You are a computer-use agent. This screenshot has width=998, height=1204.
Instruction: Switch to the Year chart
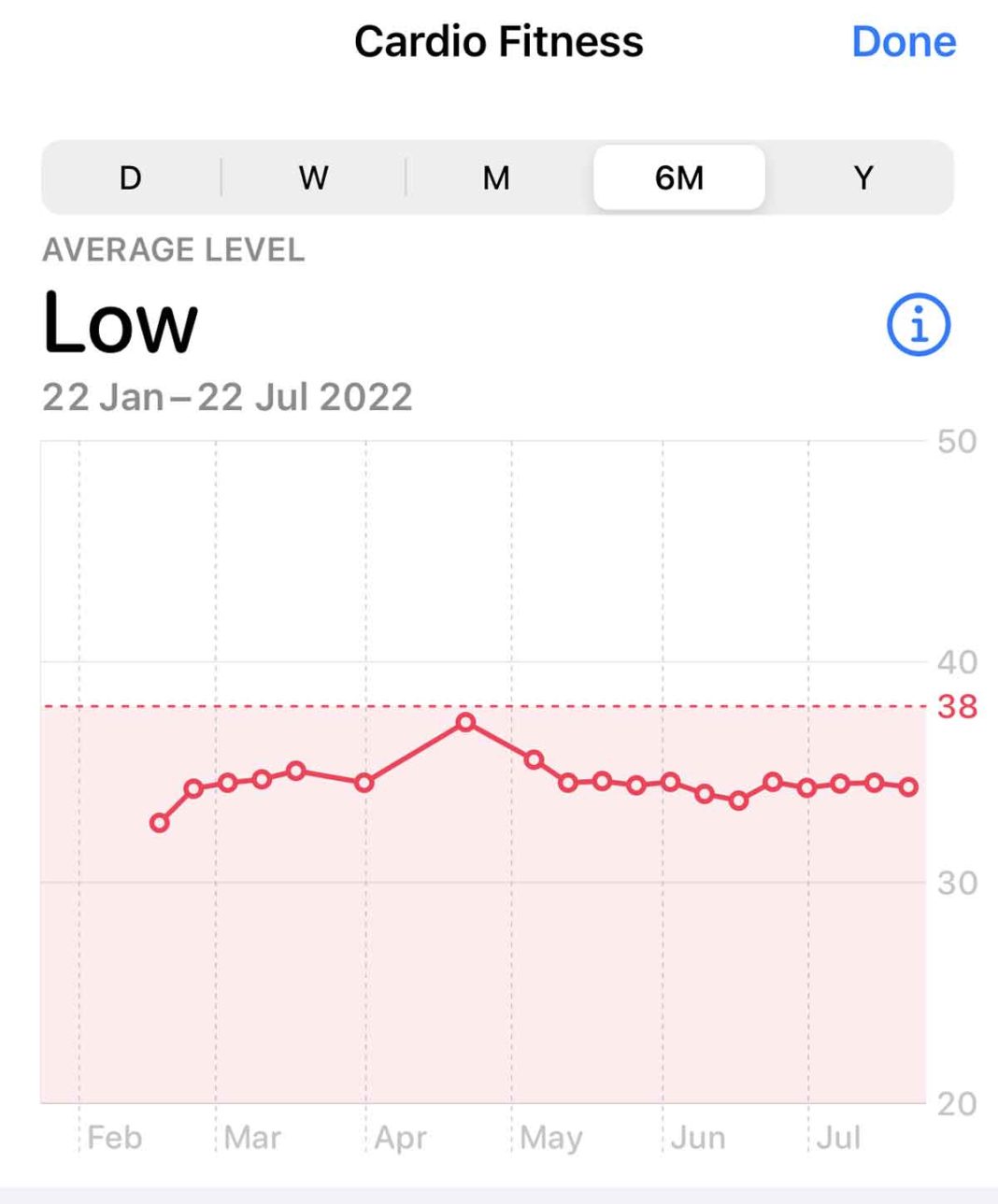pyautogui.click(x=863, y=177)
